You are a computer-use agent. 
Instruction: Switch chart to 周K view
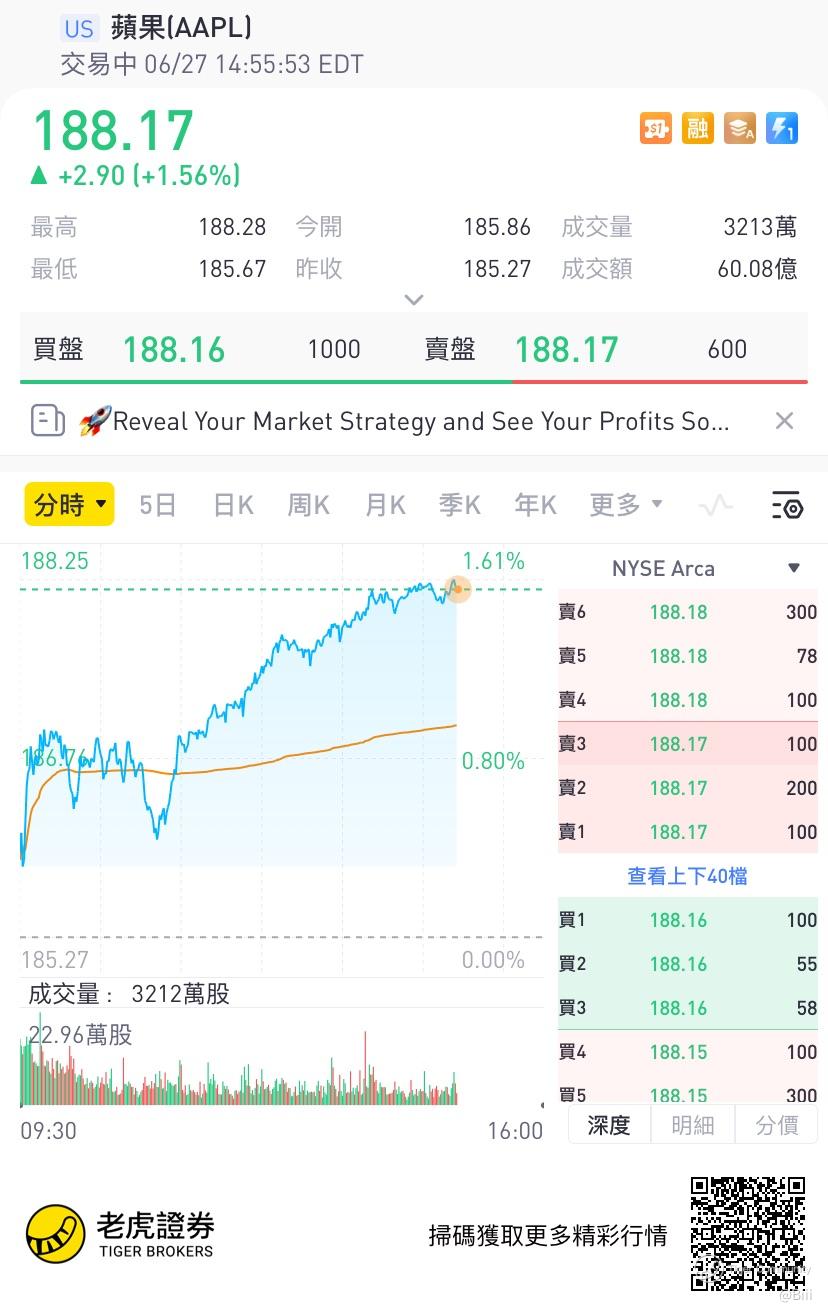pyautogui.click(x=309, y=505)
